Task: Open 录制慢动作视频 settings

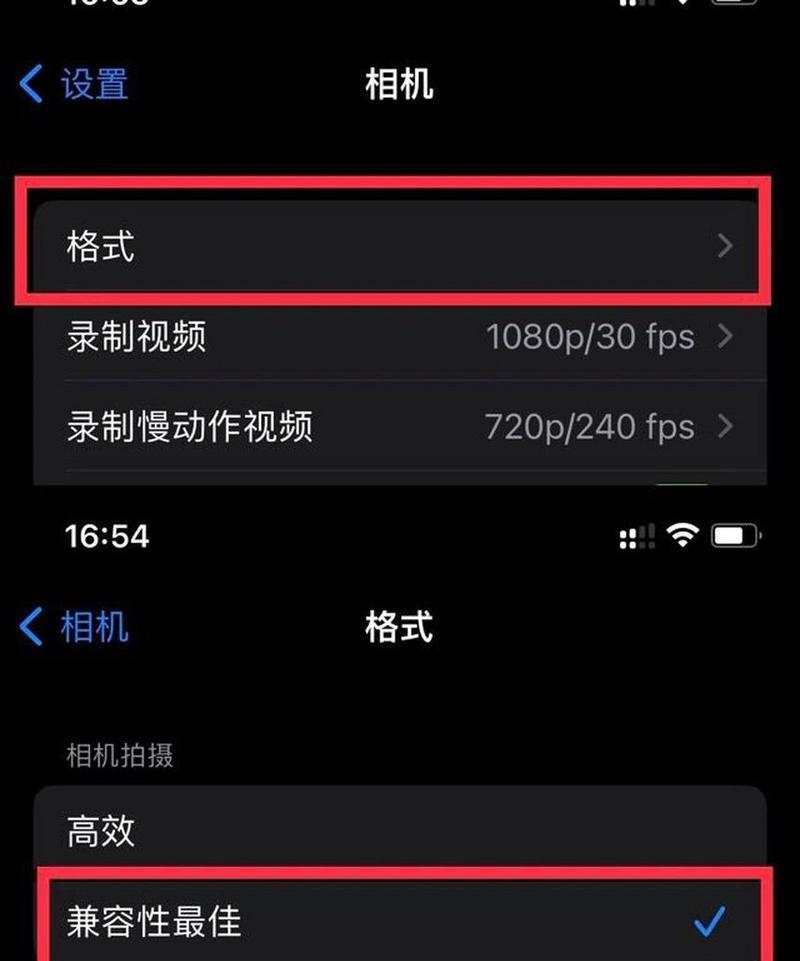Action: [x=398, y=427]
